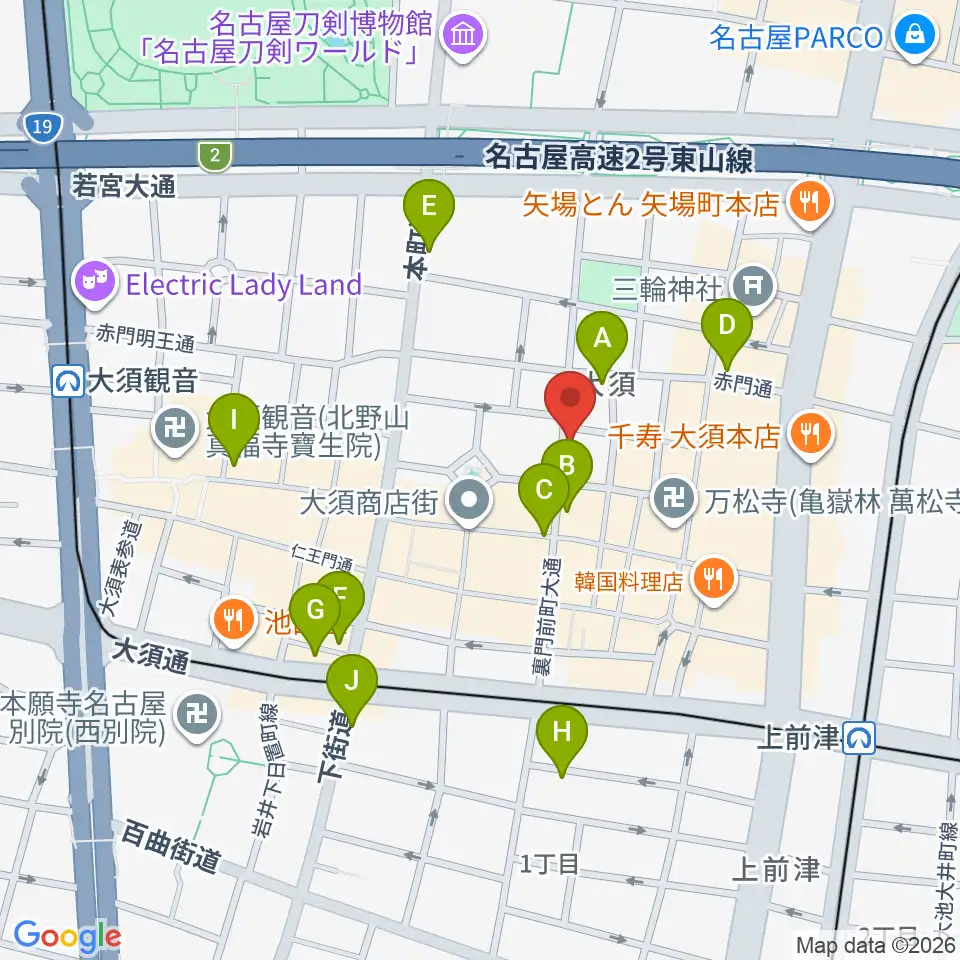Open the green marker labeled J
This screenshot has width=960, height=960.
click(352, 685)
